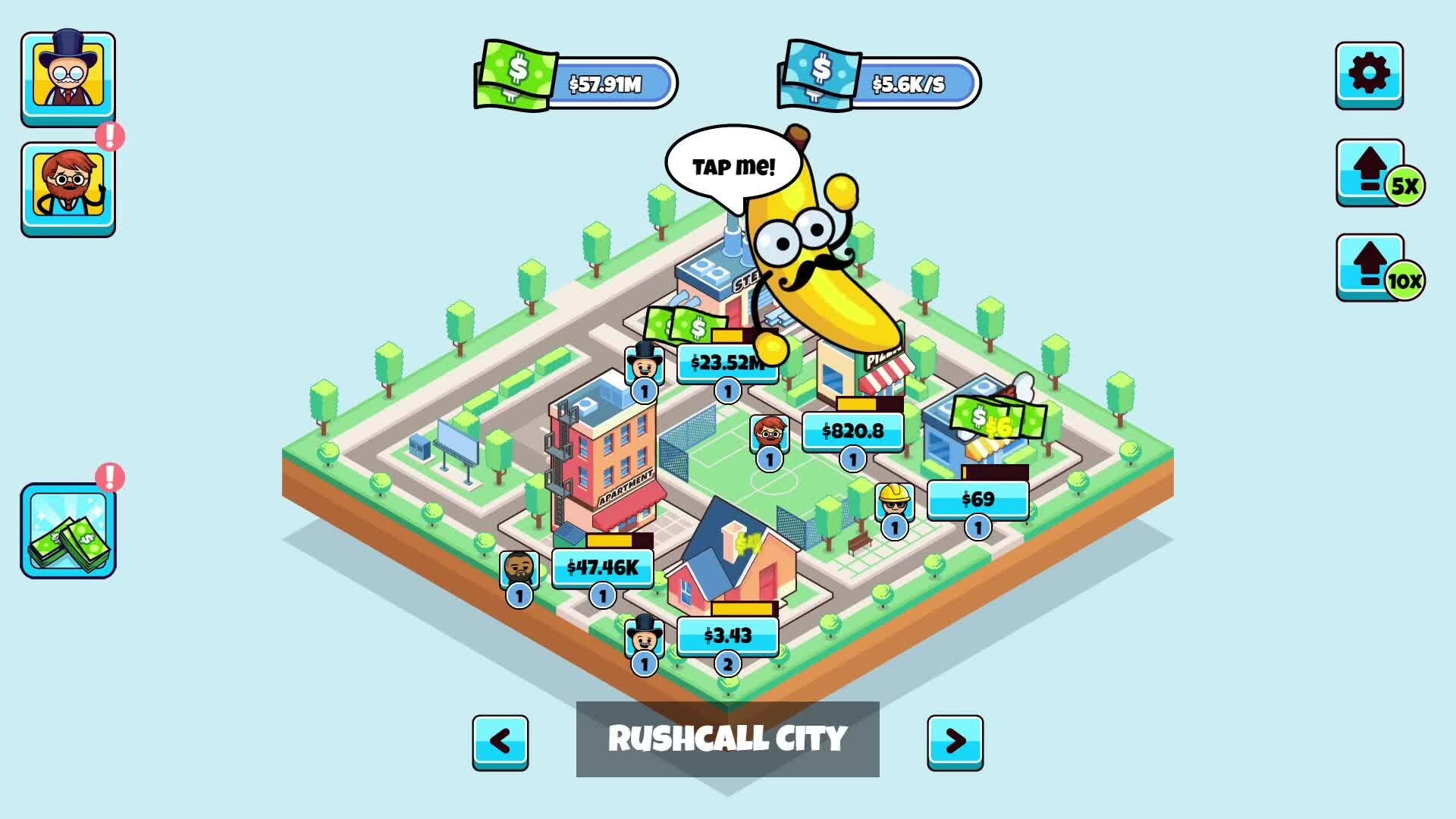Upgrade the shop for $69
The image size is (1456, 819).
[x=977, y=499]
